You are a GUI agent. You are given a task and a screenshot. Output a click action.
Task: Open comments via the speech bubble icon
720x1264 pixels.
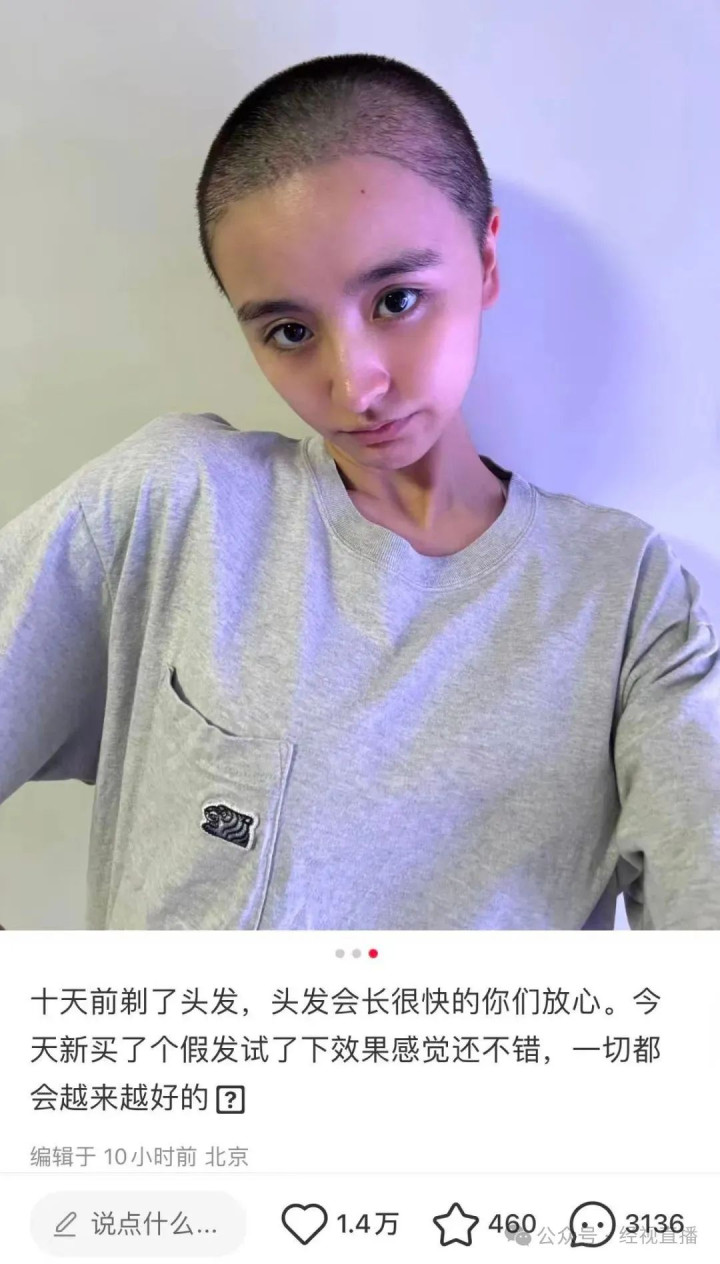coord(592,1224)
